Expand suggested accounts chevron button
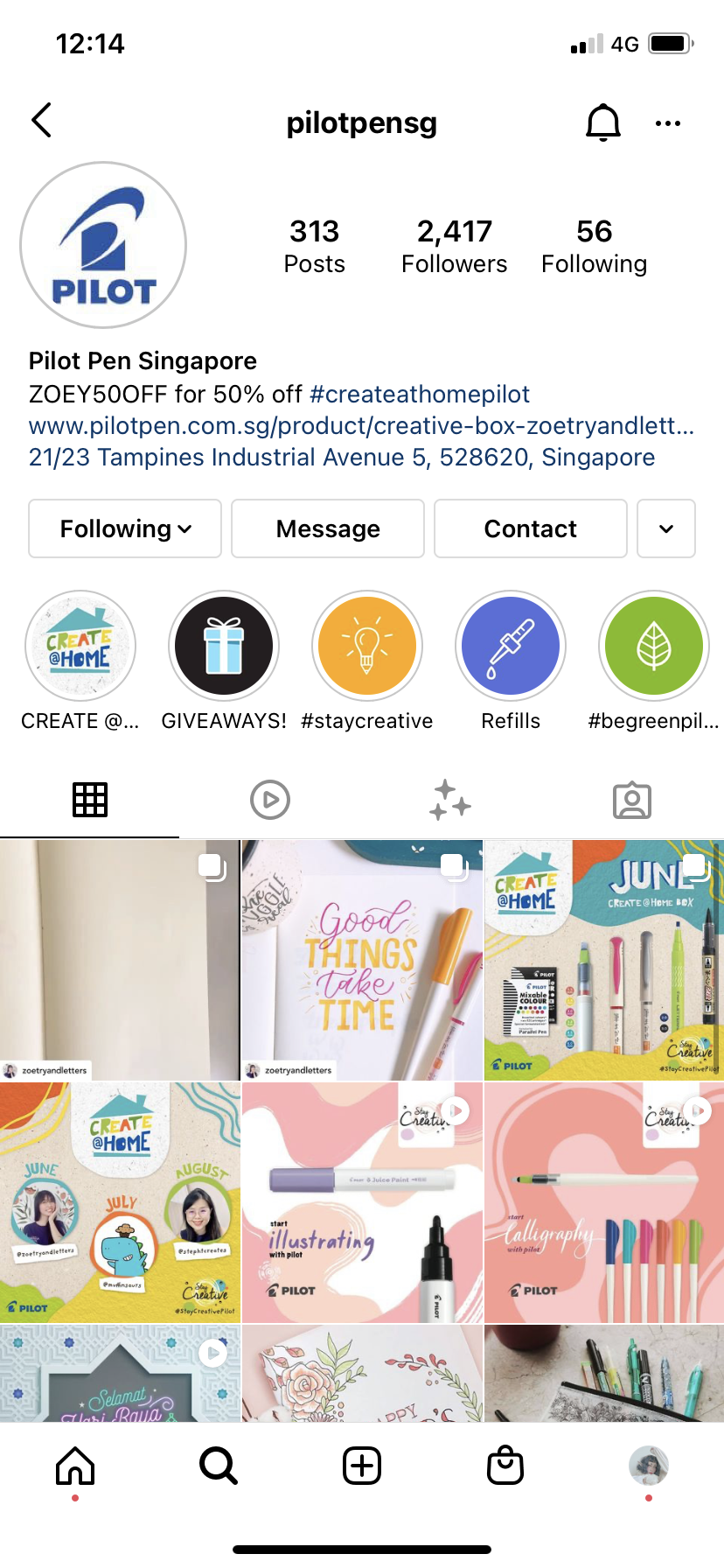The image size is (724, 1568). point(665,528)
